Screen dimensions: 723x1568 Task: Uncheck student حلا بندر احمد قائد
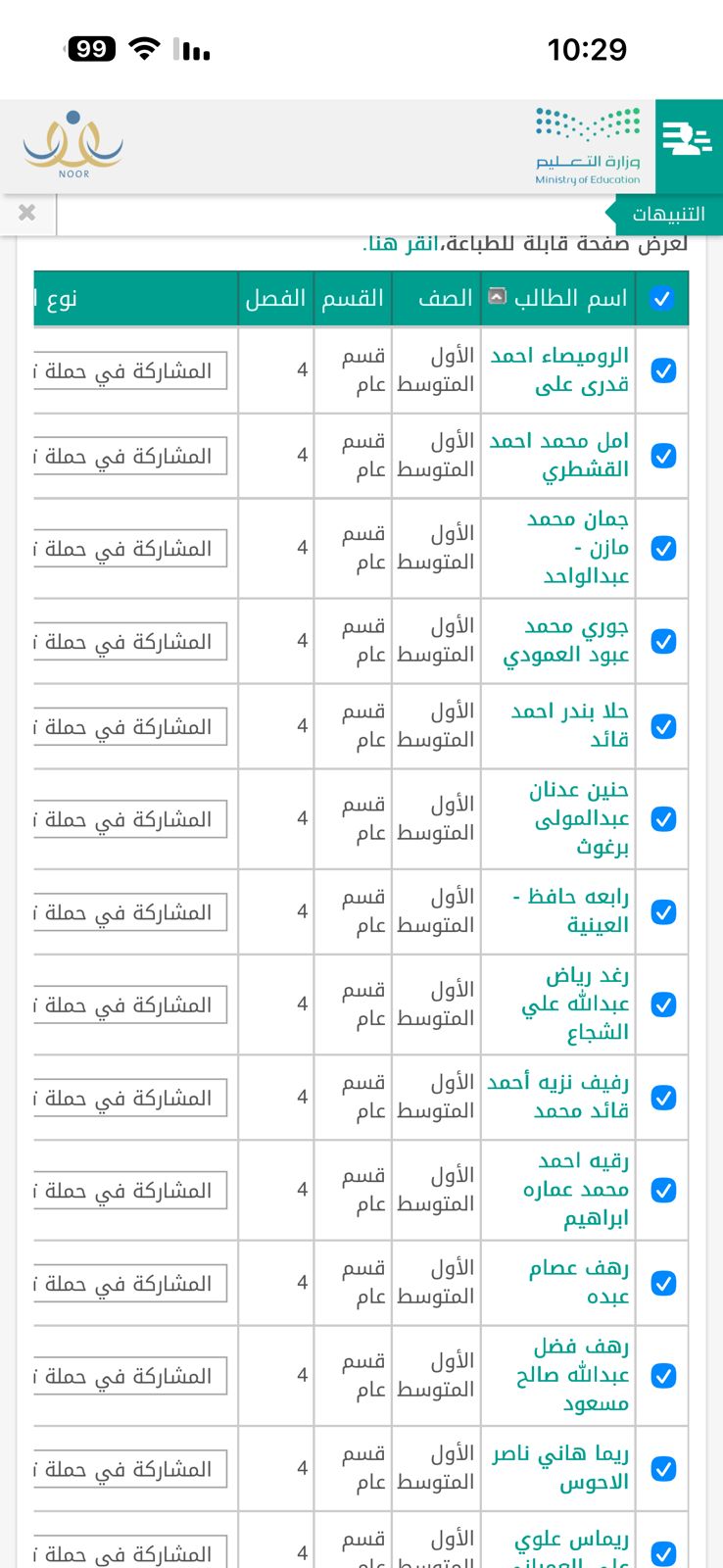(x=663, y=726)
